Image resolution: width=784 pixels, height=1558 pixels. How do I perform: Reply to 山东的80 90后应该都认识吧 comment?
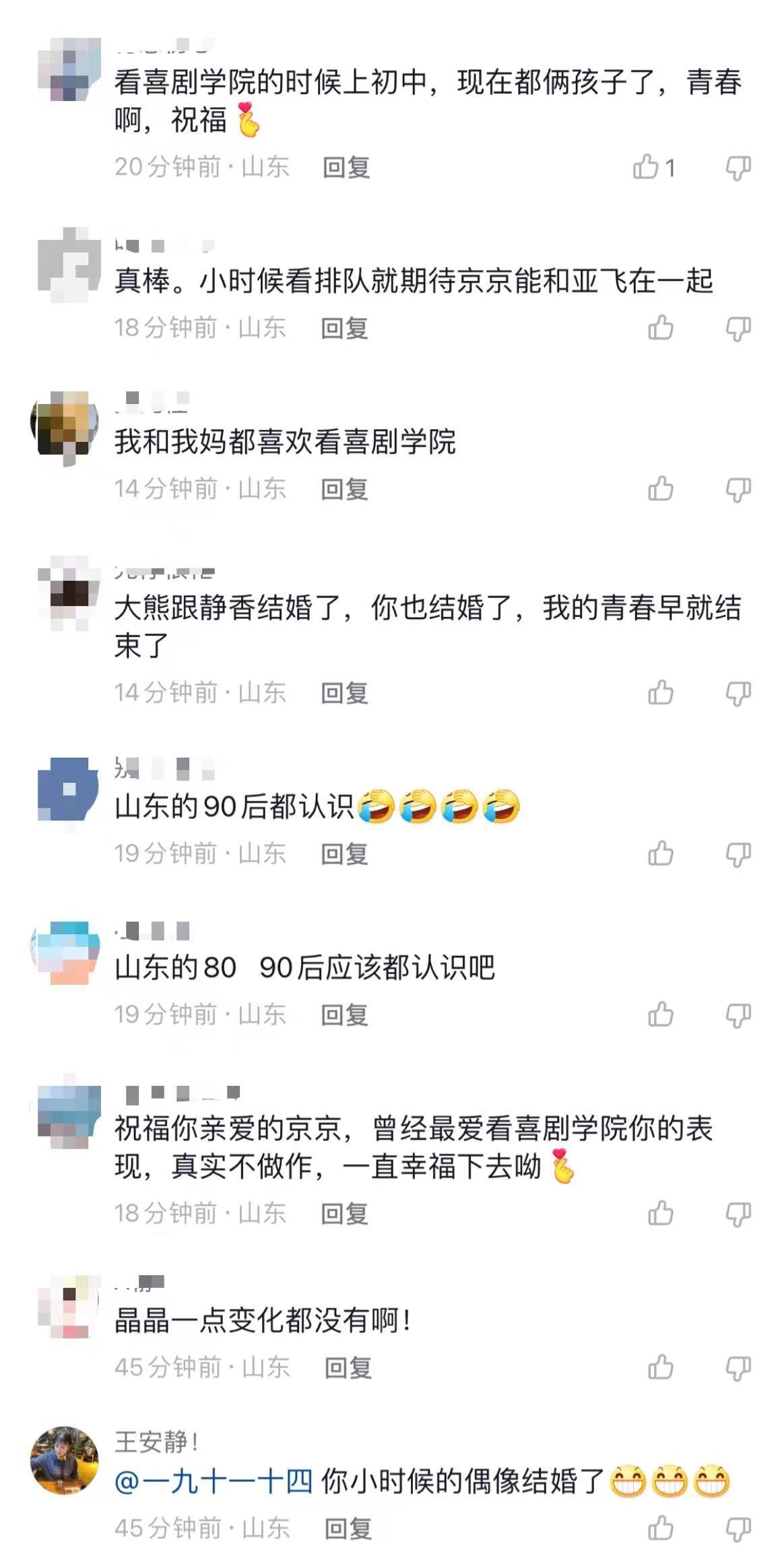[344, 1014]
